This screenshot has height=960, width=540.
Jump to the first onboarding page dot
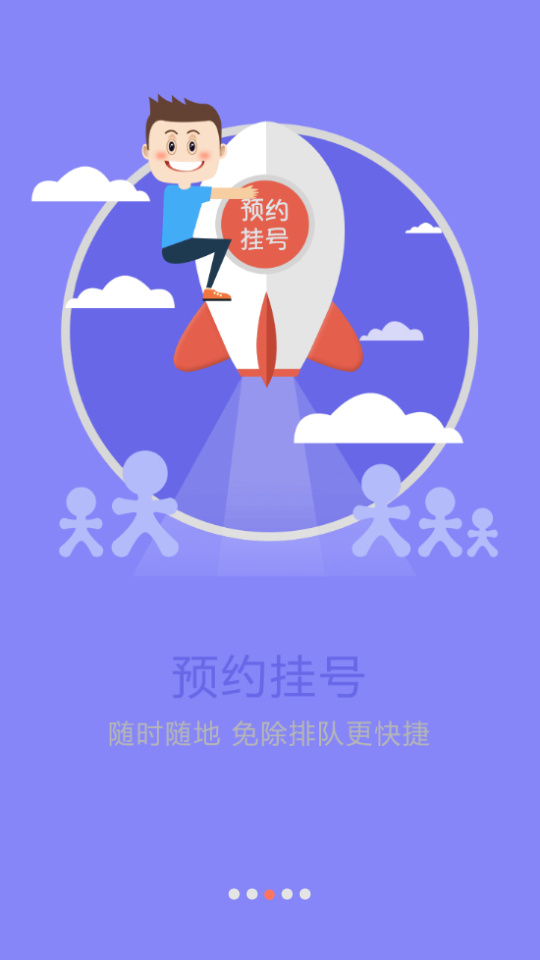point(234,894)
